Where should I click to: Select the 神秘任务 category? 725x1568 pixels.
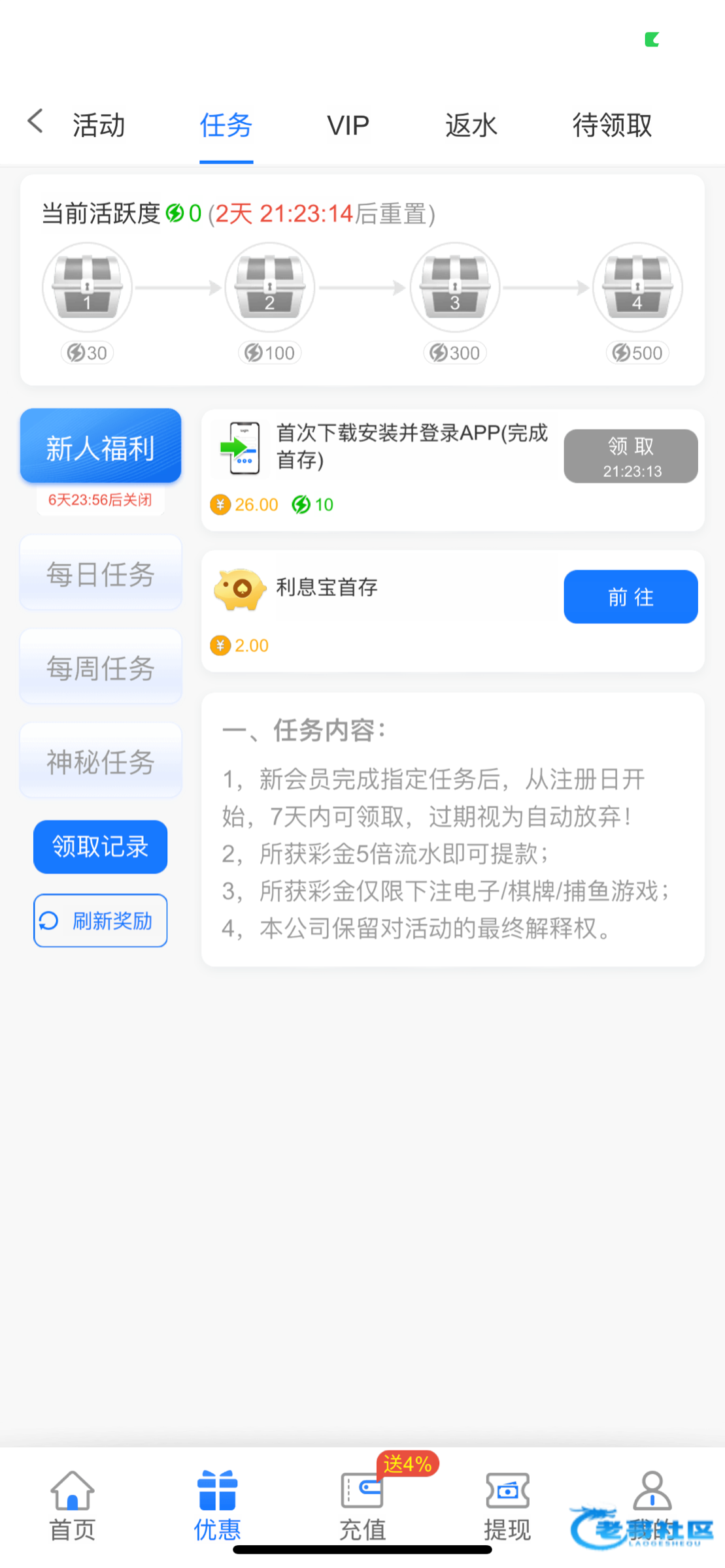click(x=101, y=761)
